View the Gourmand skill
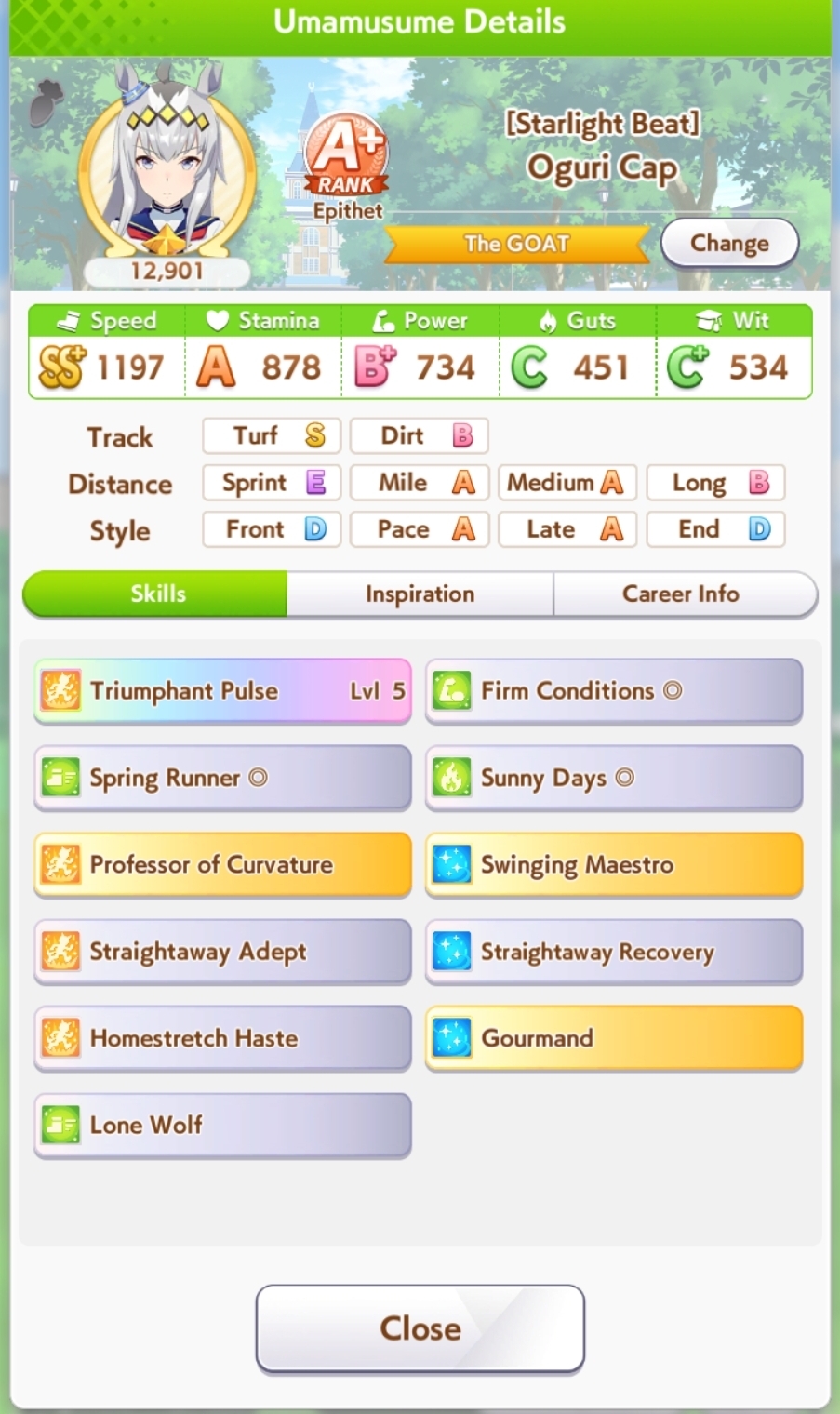 click(x=614, y=1037)
